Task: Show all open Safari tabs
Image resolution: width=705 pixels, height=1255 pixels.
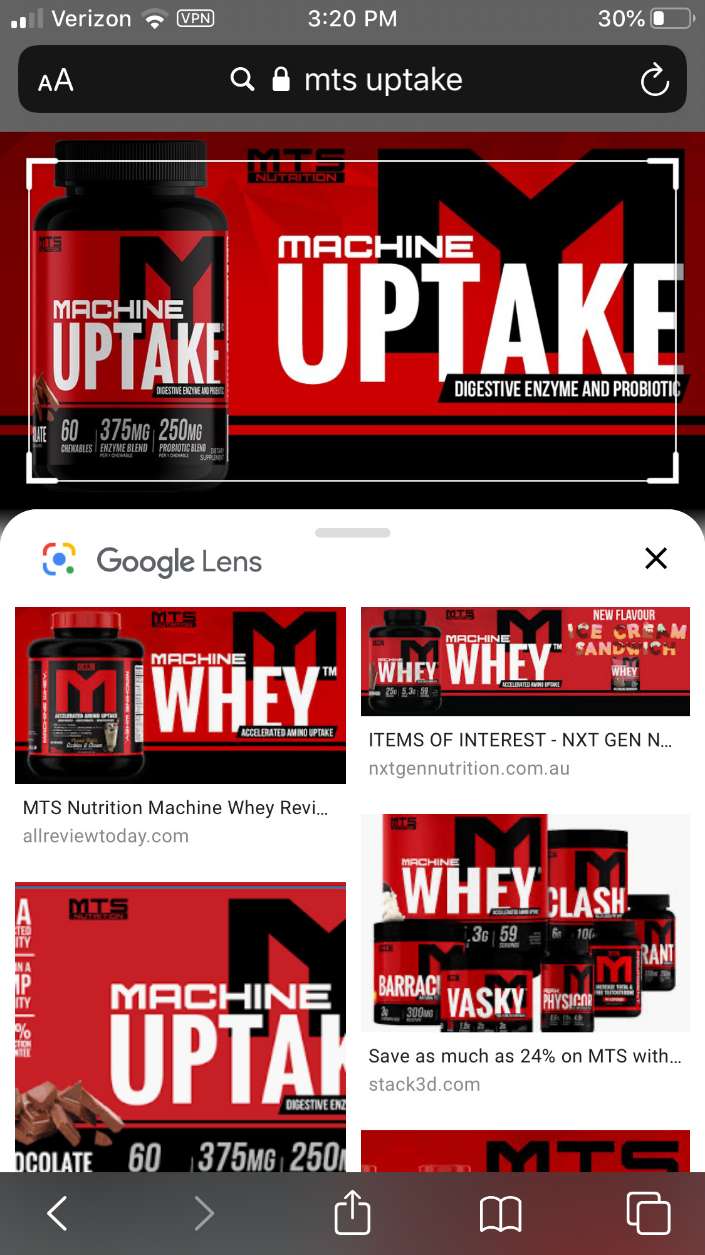Action: pyautogui.click(x=647, y=1213)
